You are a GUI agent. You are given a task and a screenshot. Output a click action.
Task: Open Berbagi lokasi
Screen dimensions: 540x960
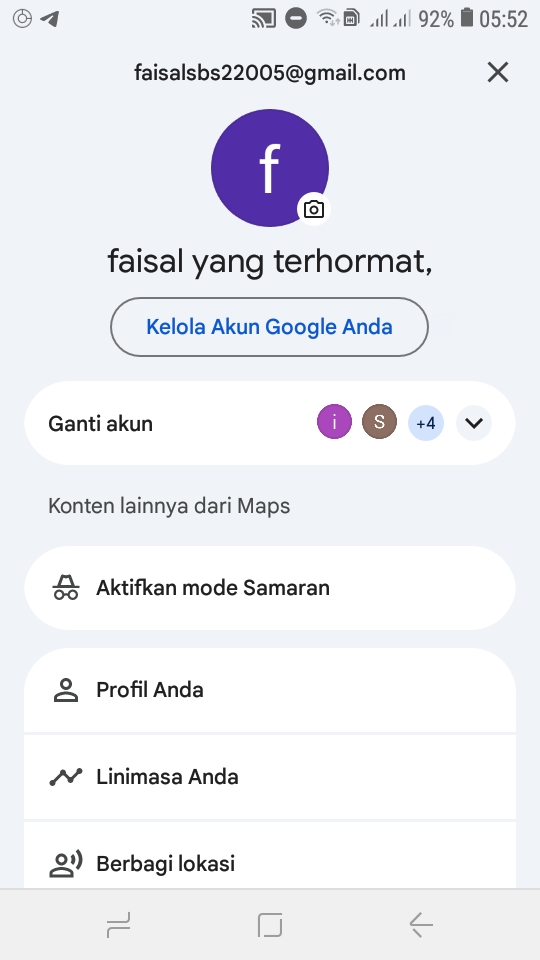click(x=269, y=856)
